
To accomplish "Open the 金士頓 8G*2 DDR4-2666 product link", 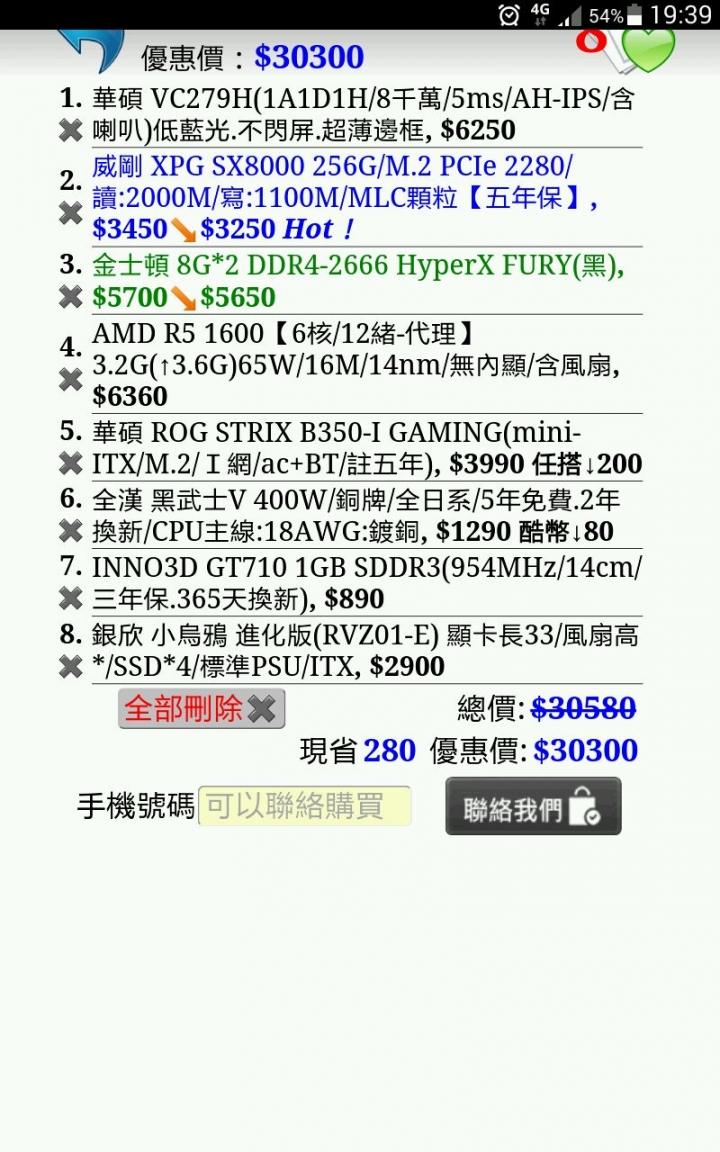I will (x=357, y=266).
